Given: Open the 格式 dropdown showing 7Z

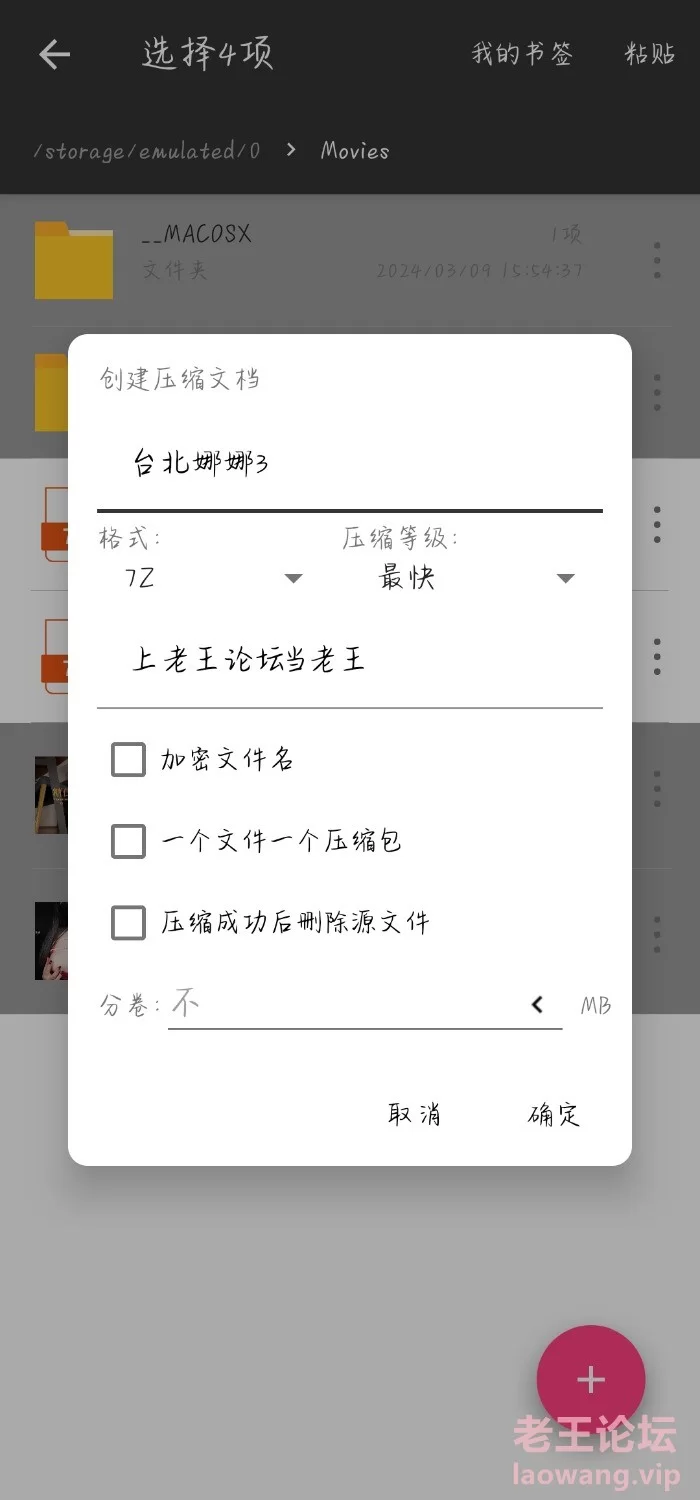Looking at the screenshot, I should pos(212,578).
